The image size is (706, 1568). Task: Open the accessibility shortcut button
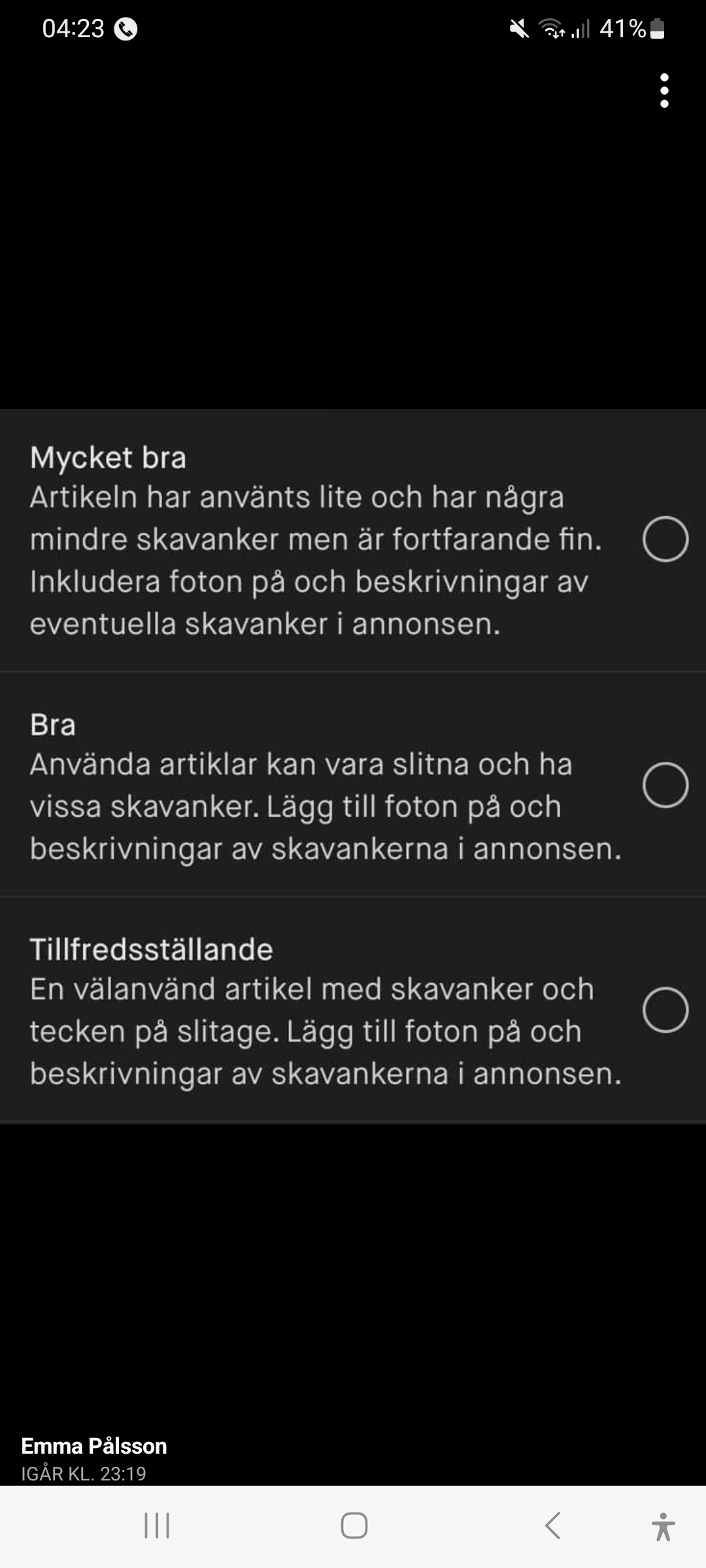point(663,1526)
